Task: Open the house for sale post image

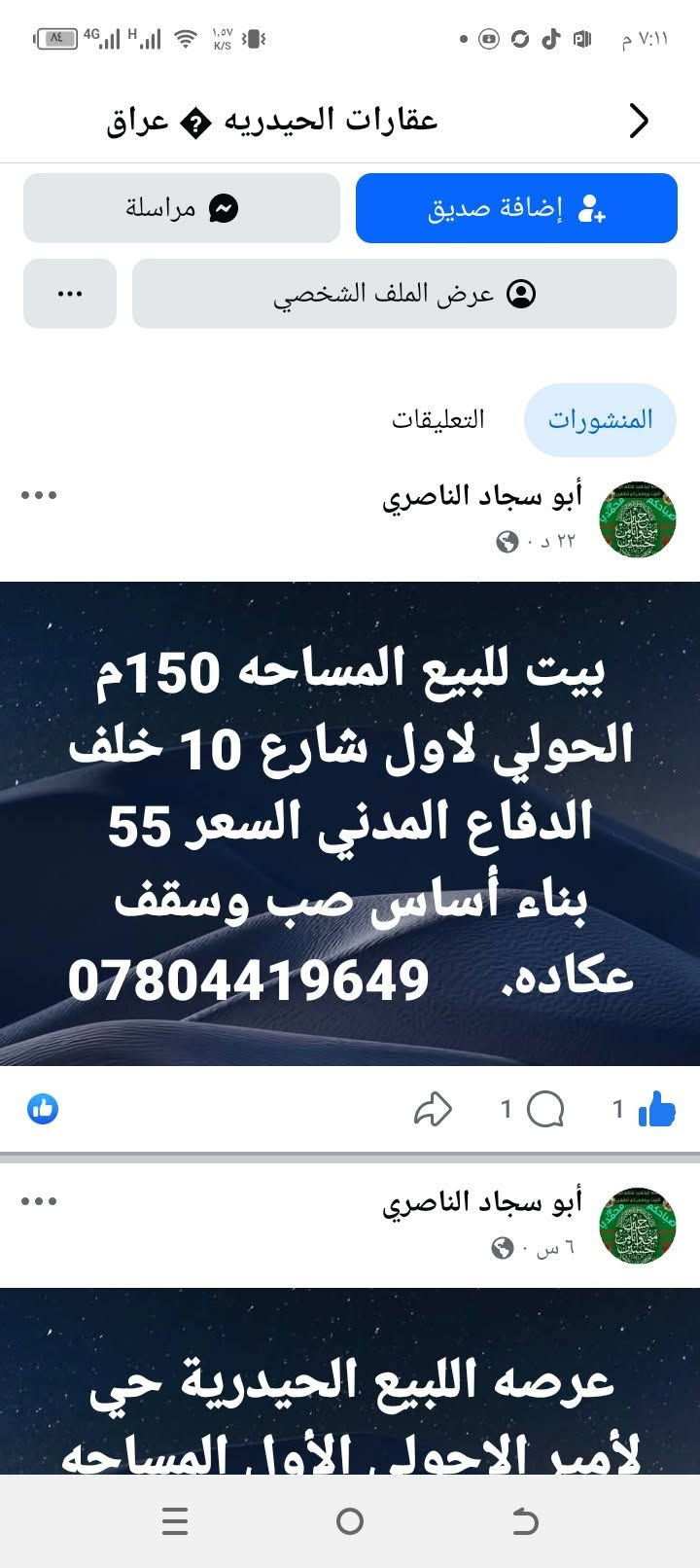Action: pos(350,824)
